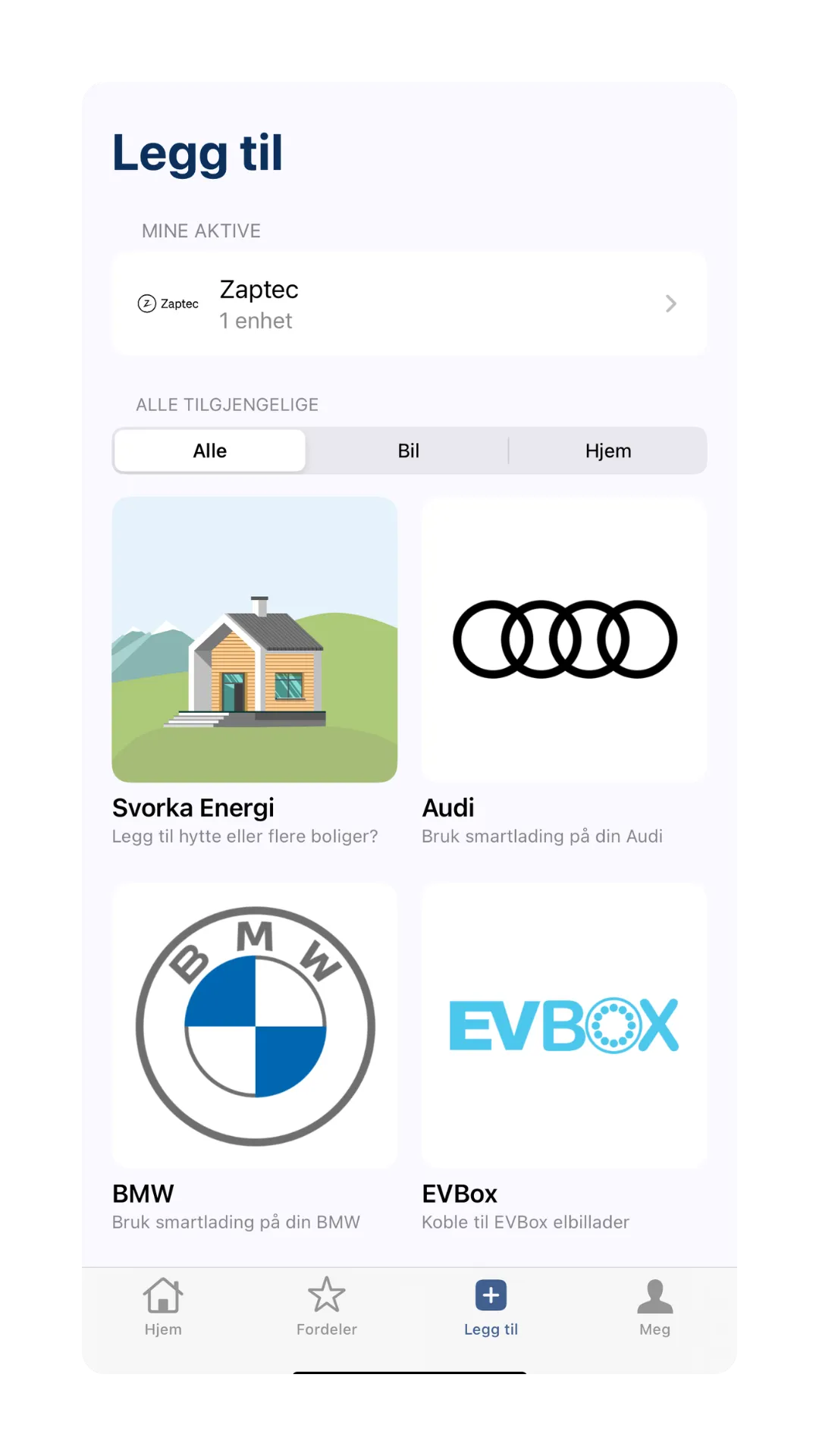Open the active Zaptec device row
Image resolution: width=819 pixels, height=1456 pixels.
tap(409, 304)
